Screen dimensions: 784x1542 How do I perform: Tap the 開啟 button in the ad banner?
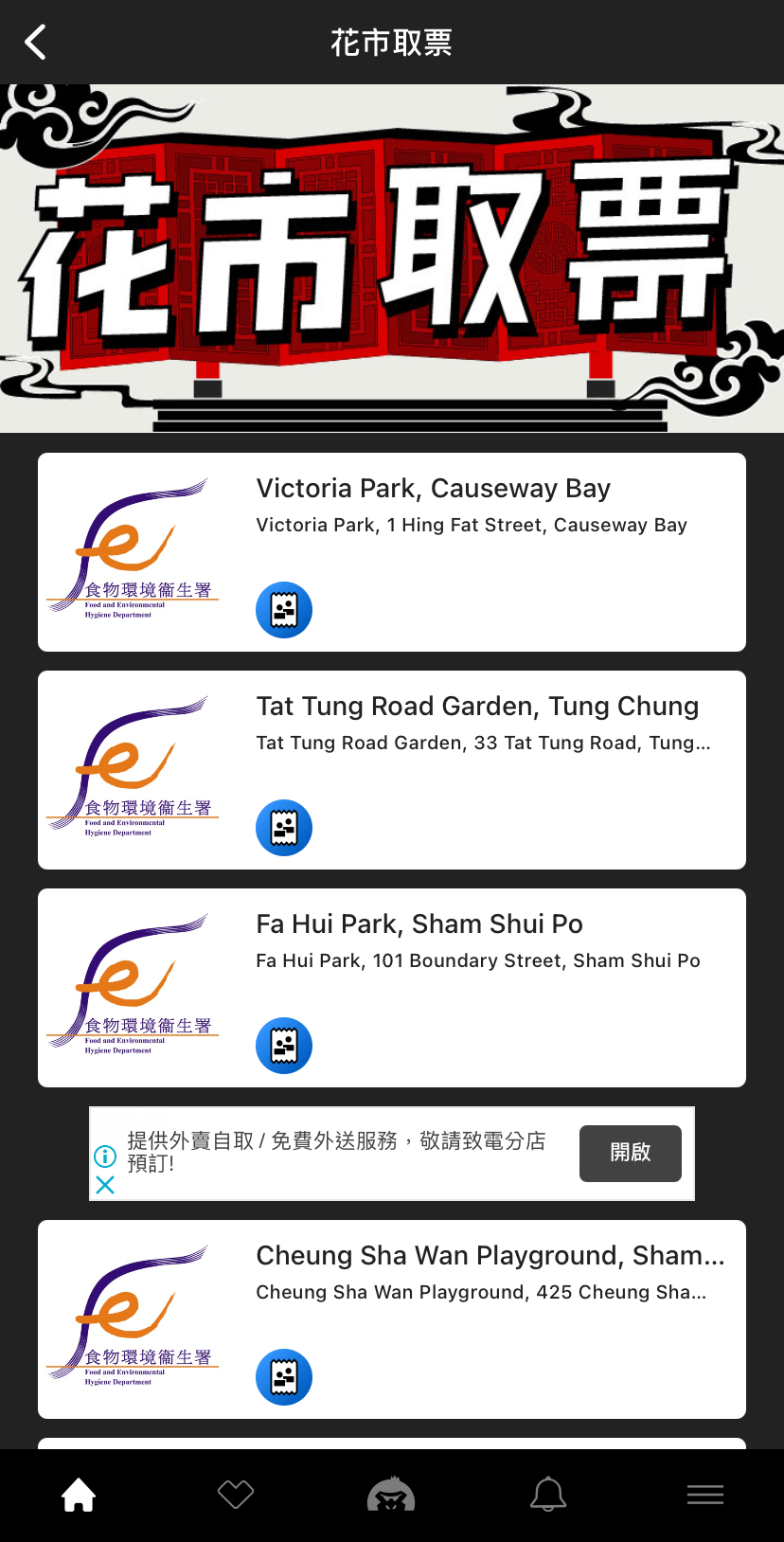click(631, 1153)
